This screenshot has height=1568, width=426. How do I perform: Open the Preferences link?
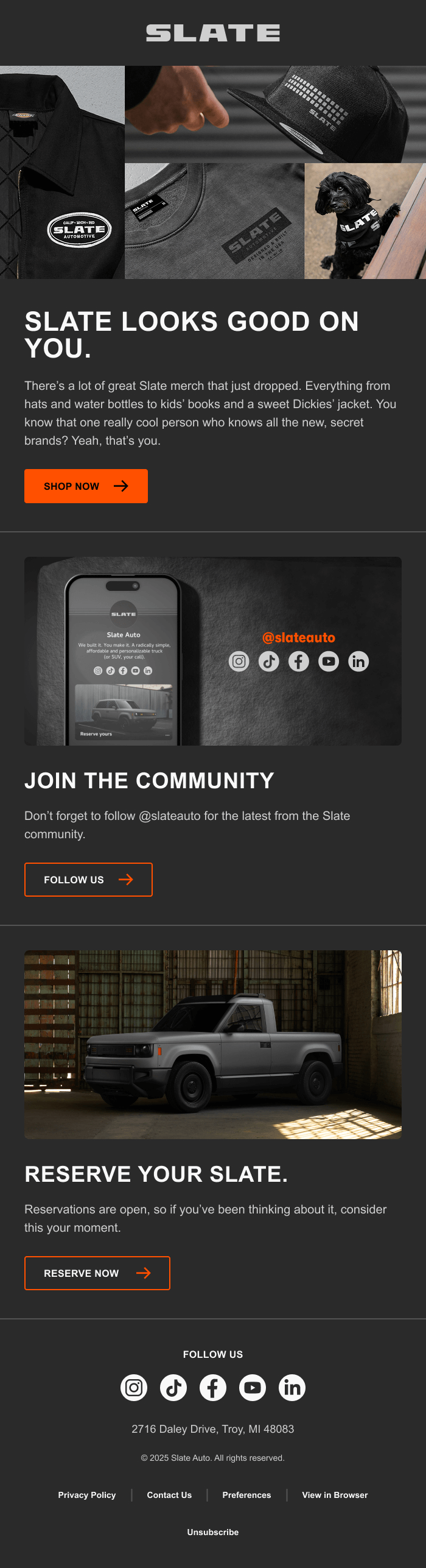tap(246, 1495)
